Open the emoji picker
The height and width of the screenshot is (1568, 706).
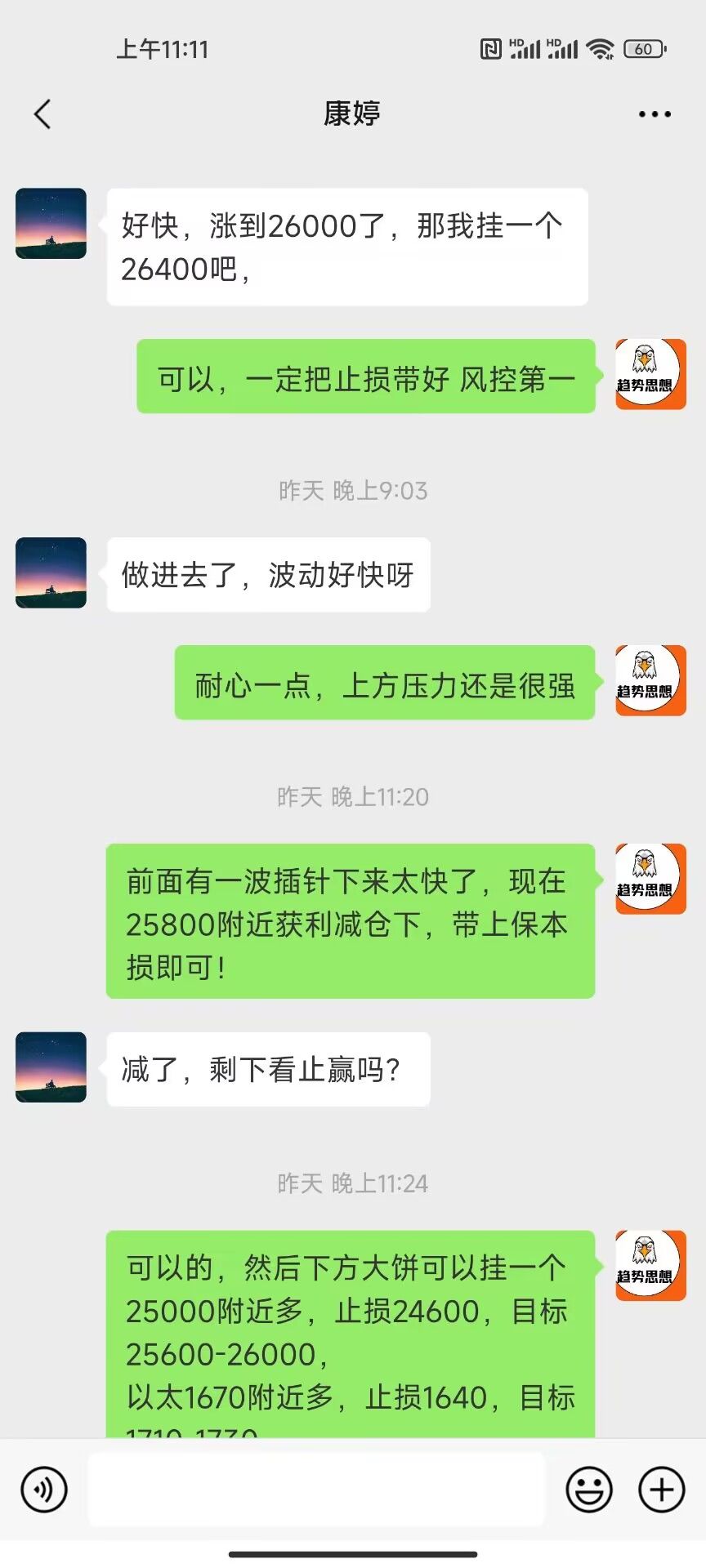coord(590,1490)
